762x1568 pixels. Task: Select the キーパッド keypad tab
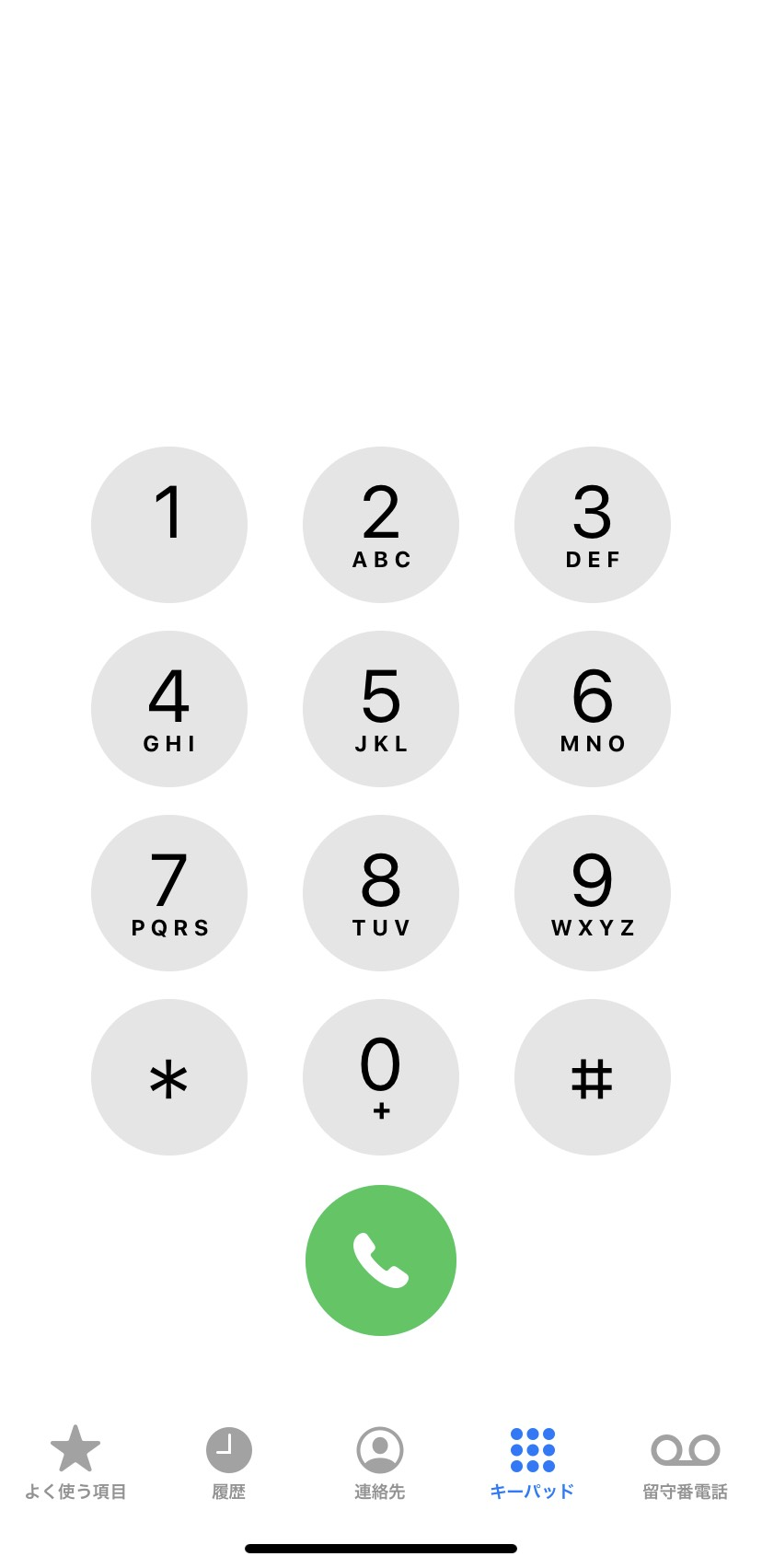pos(532,1463)
